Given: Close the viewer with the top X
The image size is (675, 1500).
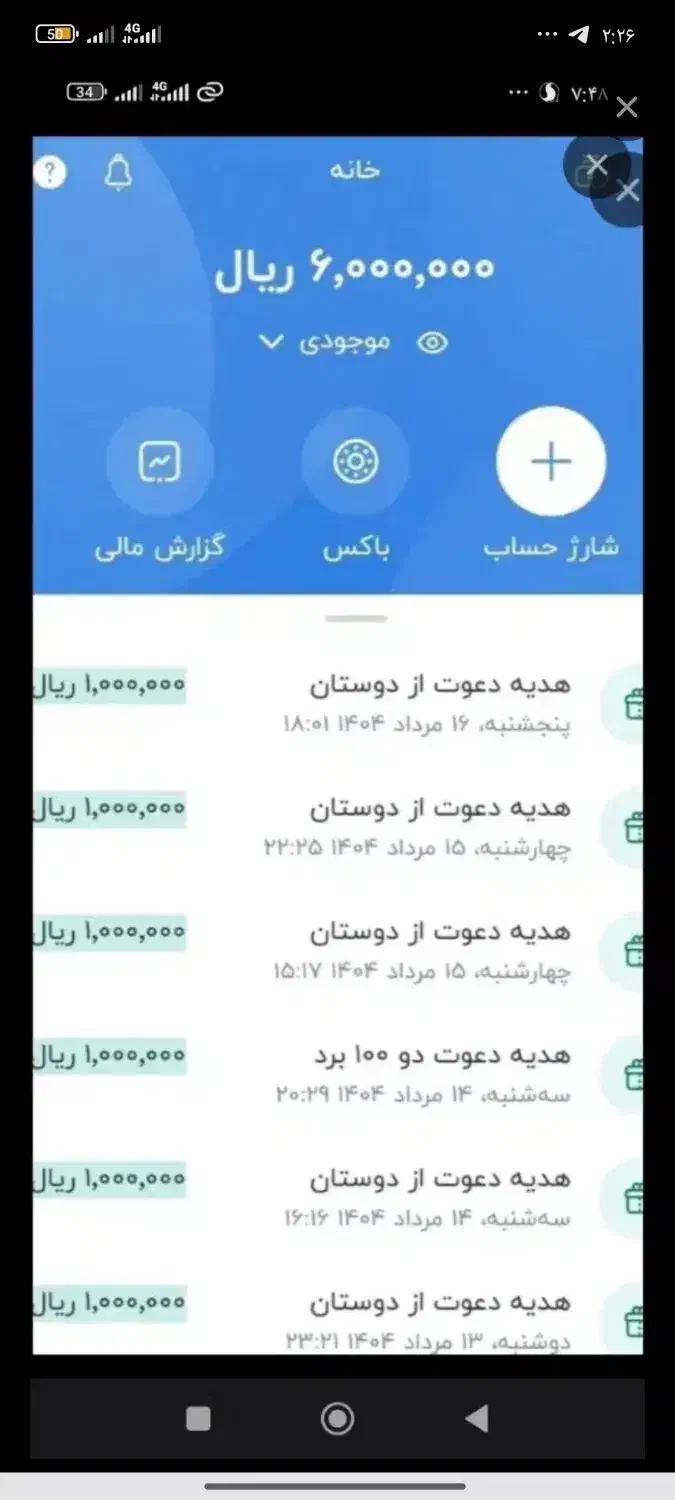Looking at the screenshot, I should (626, 107).
